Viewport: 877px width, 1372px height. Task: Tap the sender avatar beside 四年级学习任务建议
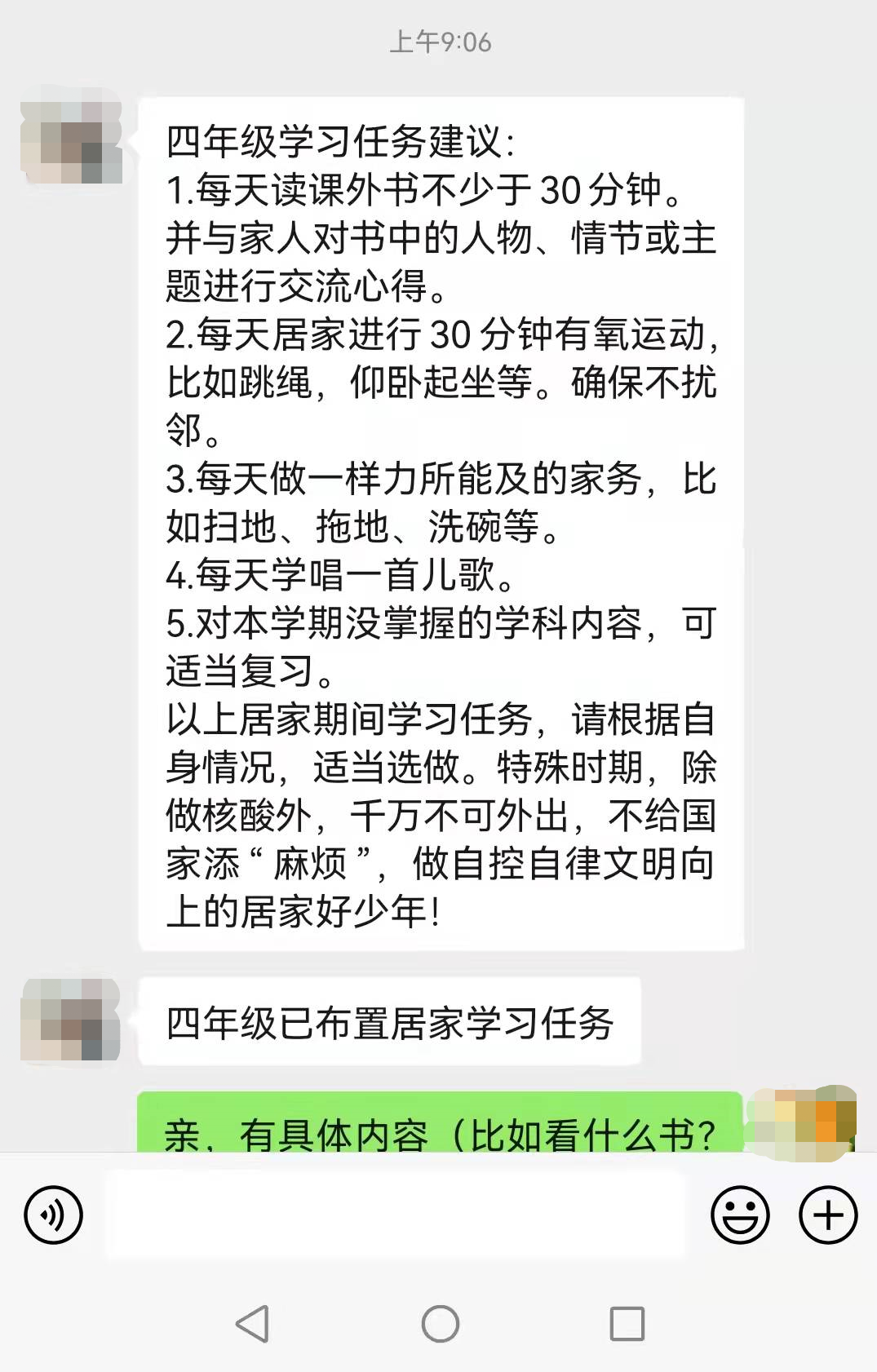tap(72, 136)
